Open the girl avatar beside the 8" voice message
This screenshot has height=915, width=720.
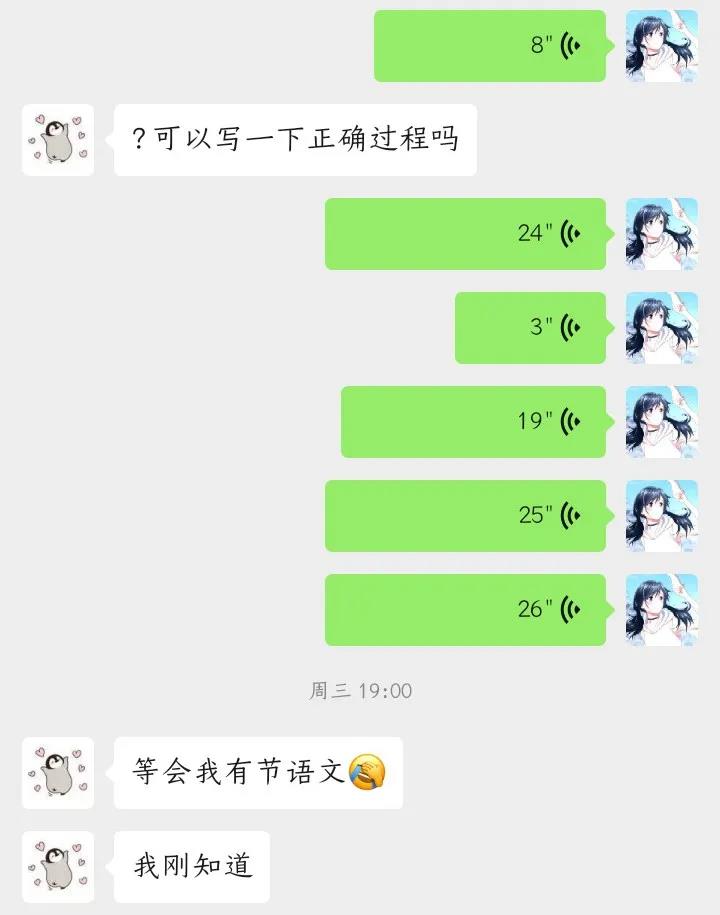click(x=662, y=46)
